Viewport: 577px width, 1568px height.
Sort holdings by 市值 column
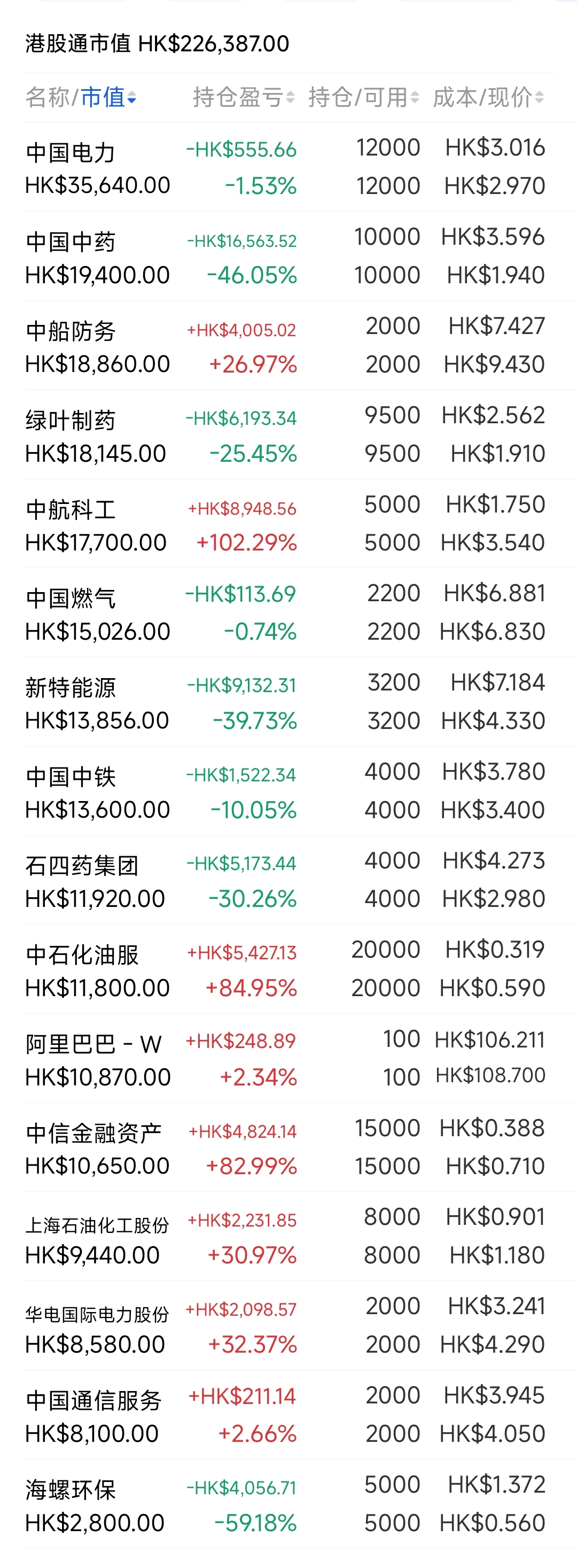[108, 97]
